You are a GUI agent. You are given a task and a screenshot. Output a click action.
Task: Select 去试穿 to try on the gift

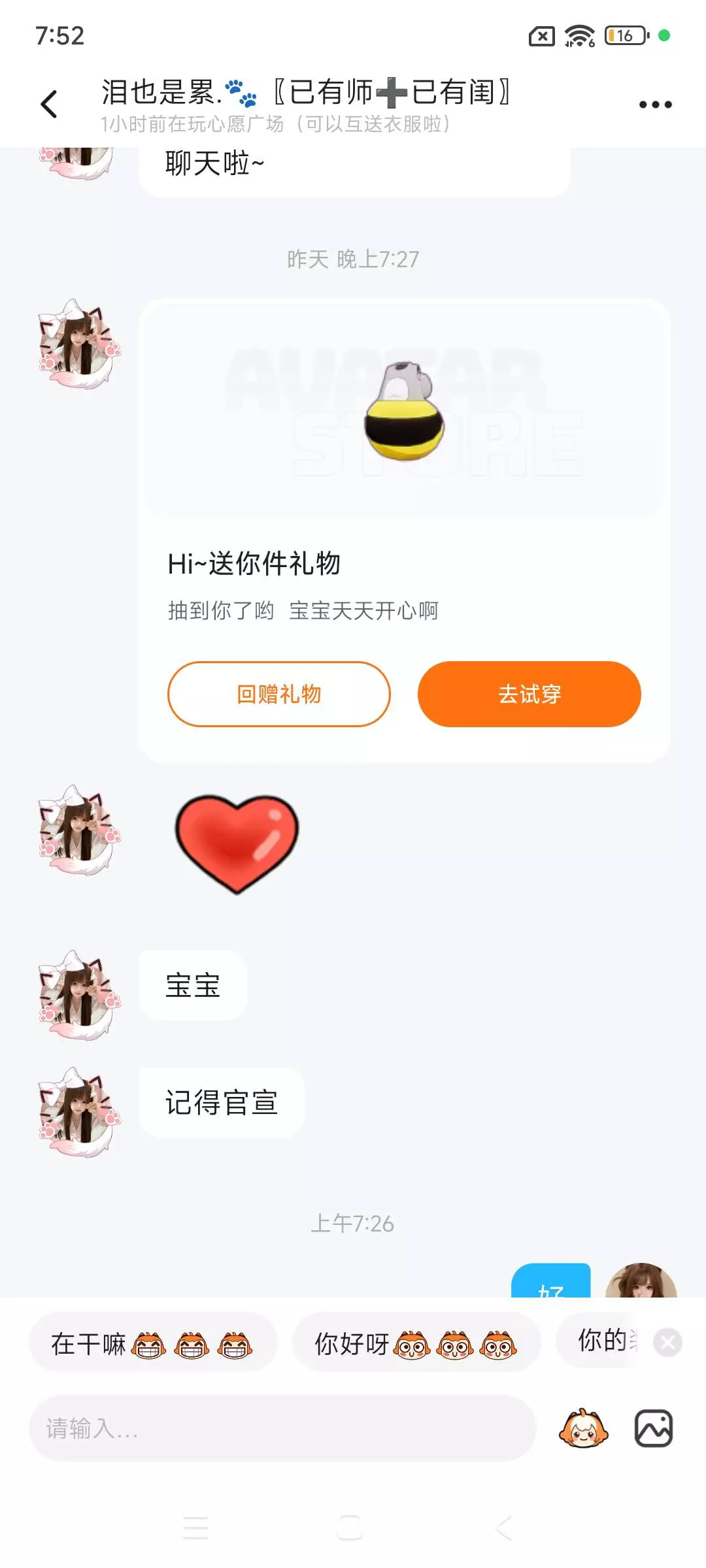(529, 694)
